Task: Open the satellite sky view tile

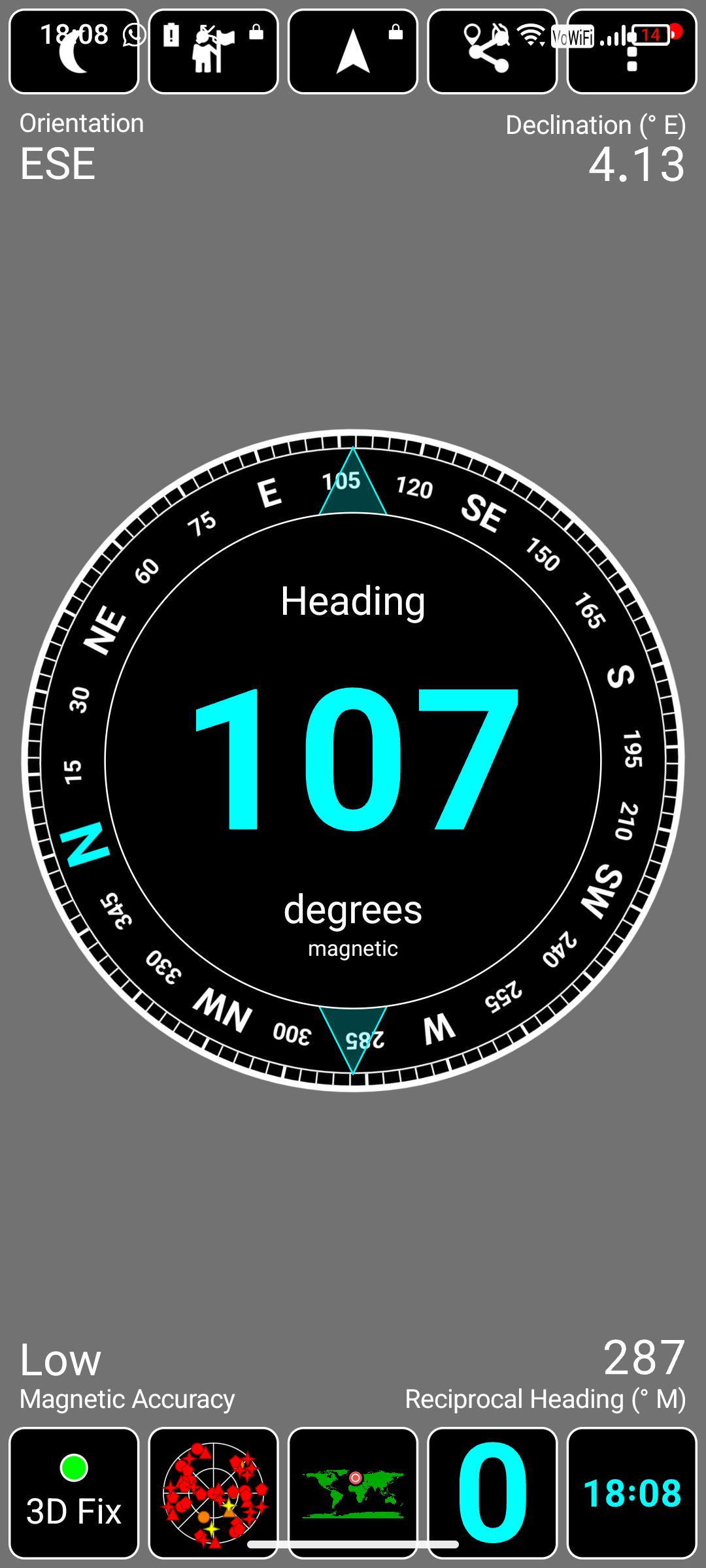Action: [x=213, y=1493]
